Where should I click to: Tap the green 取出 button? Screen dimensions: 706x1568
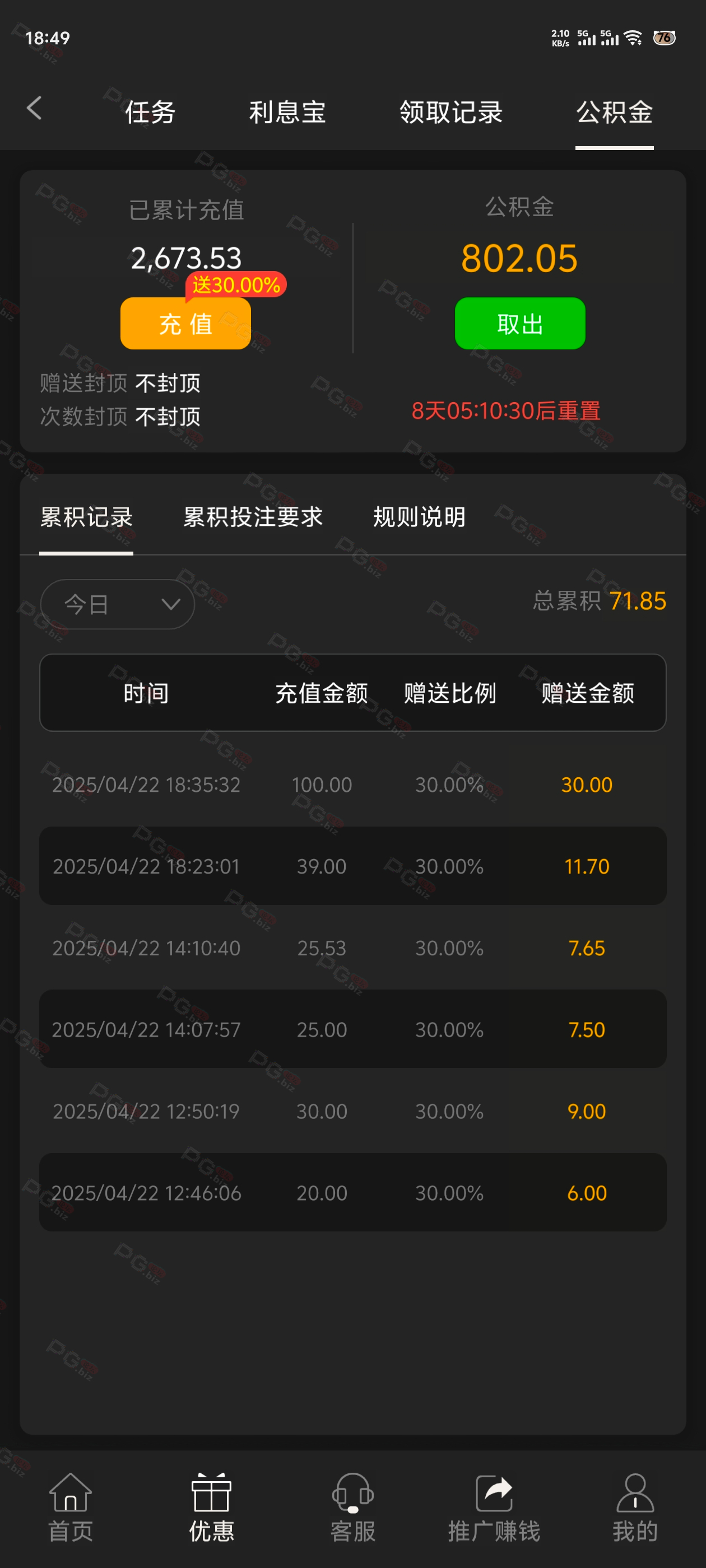coord(520,323)
